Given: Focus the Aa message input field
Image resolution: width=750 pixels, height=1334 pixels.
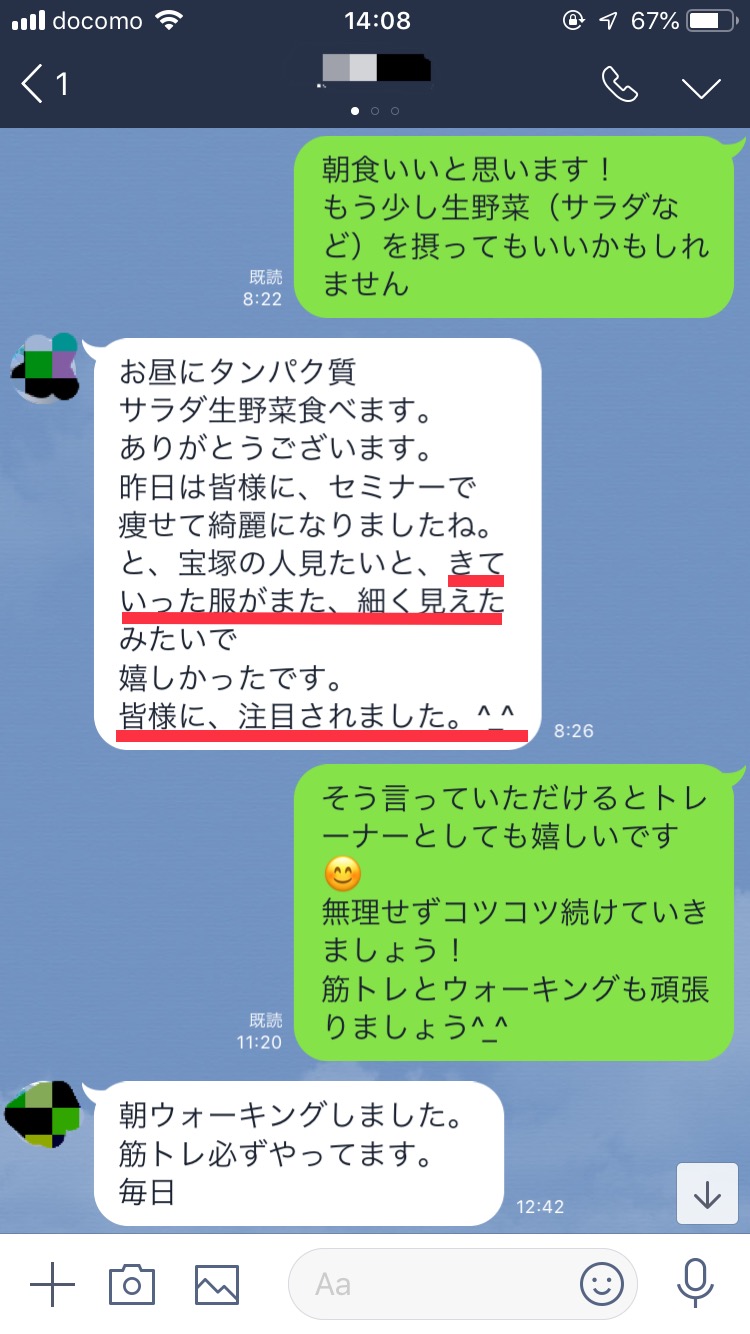Looking at the screenshot, I should point(440,1284).
